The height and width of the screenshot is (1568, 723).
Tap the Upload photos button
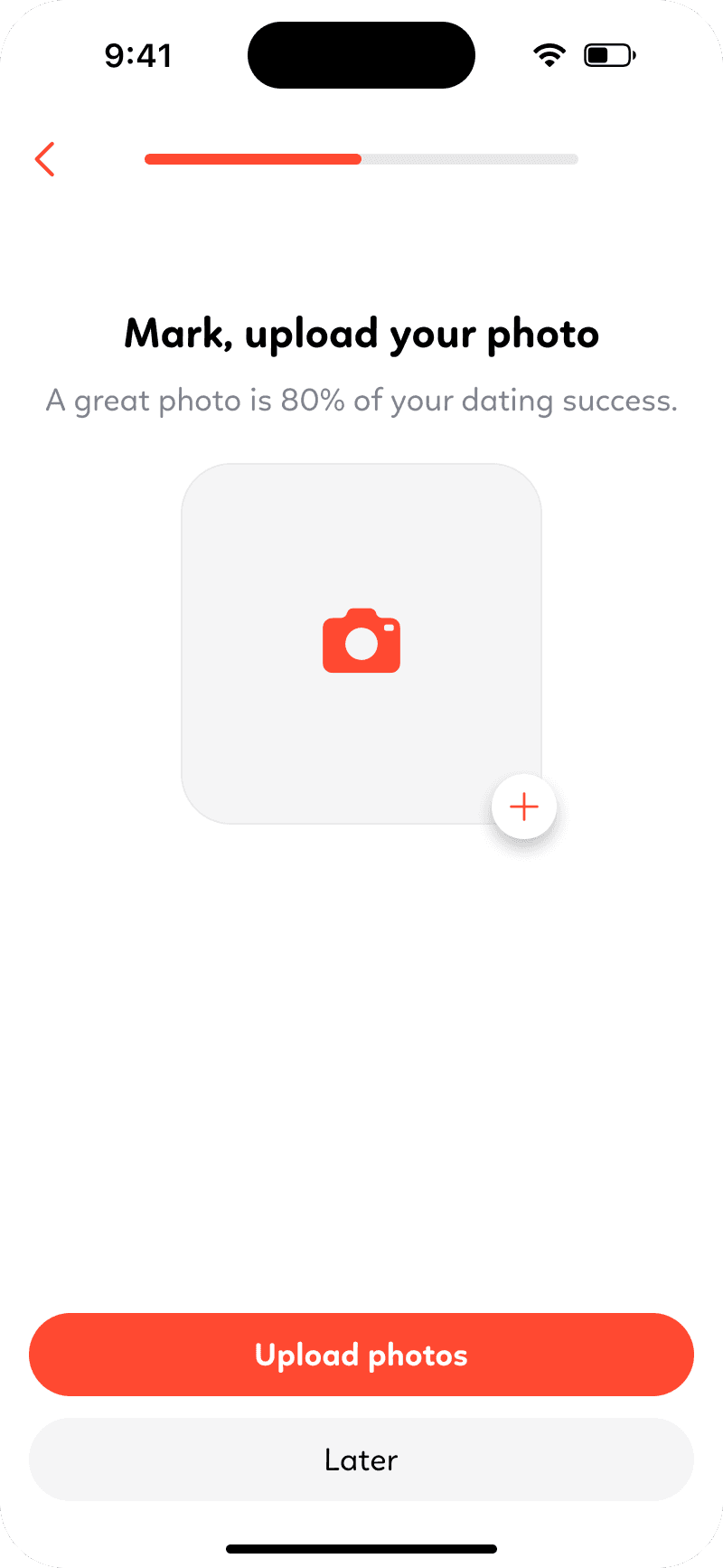tap(361, 1355)
